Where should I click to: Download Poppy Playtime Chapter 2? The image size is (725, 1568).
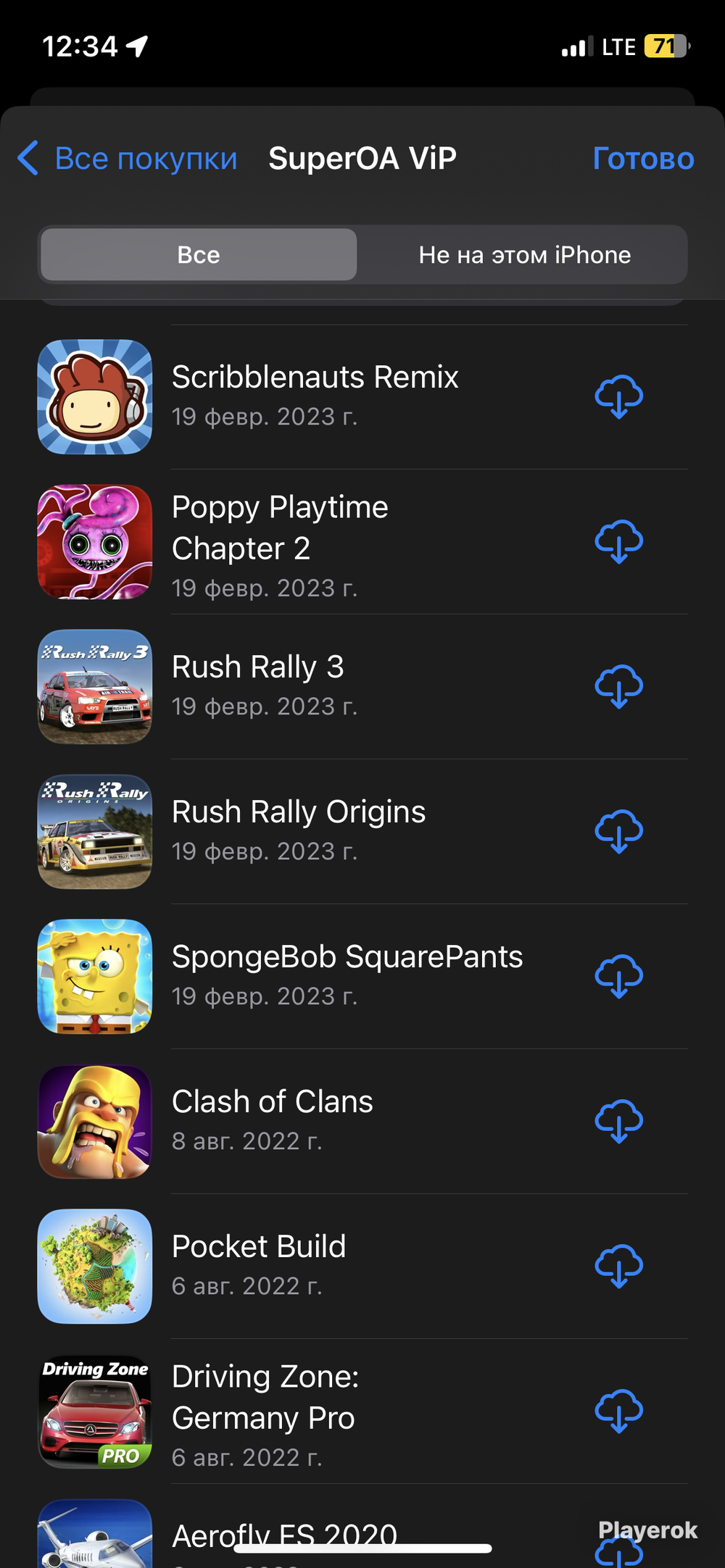[618, 541]
